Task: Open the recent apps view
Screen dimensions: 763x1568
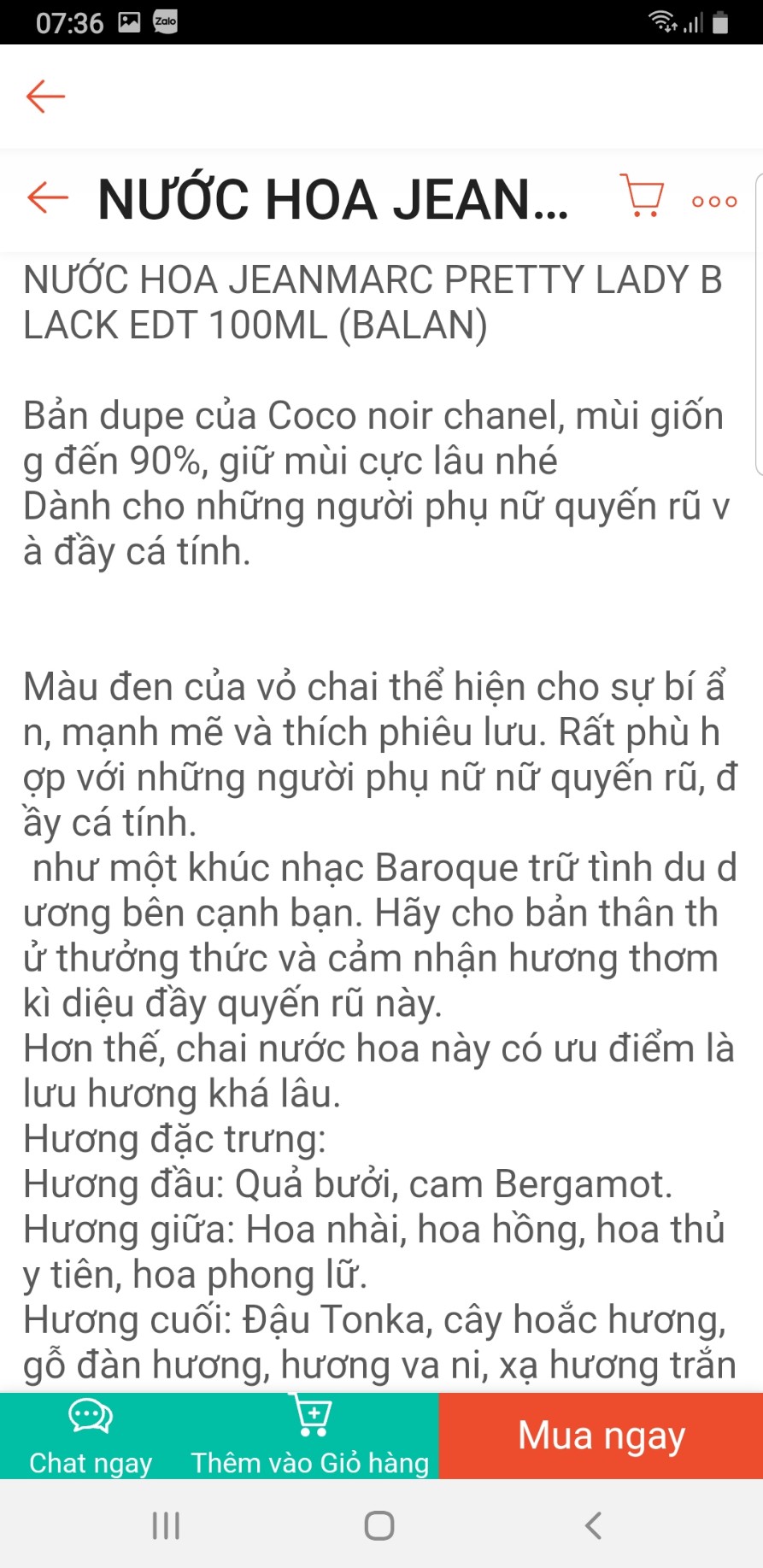Action: [166, 1525]
